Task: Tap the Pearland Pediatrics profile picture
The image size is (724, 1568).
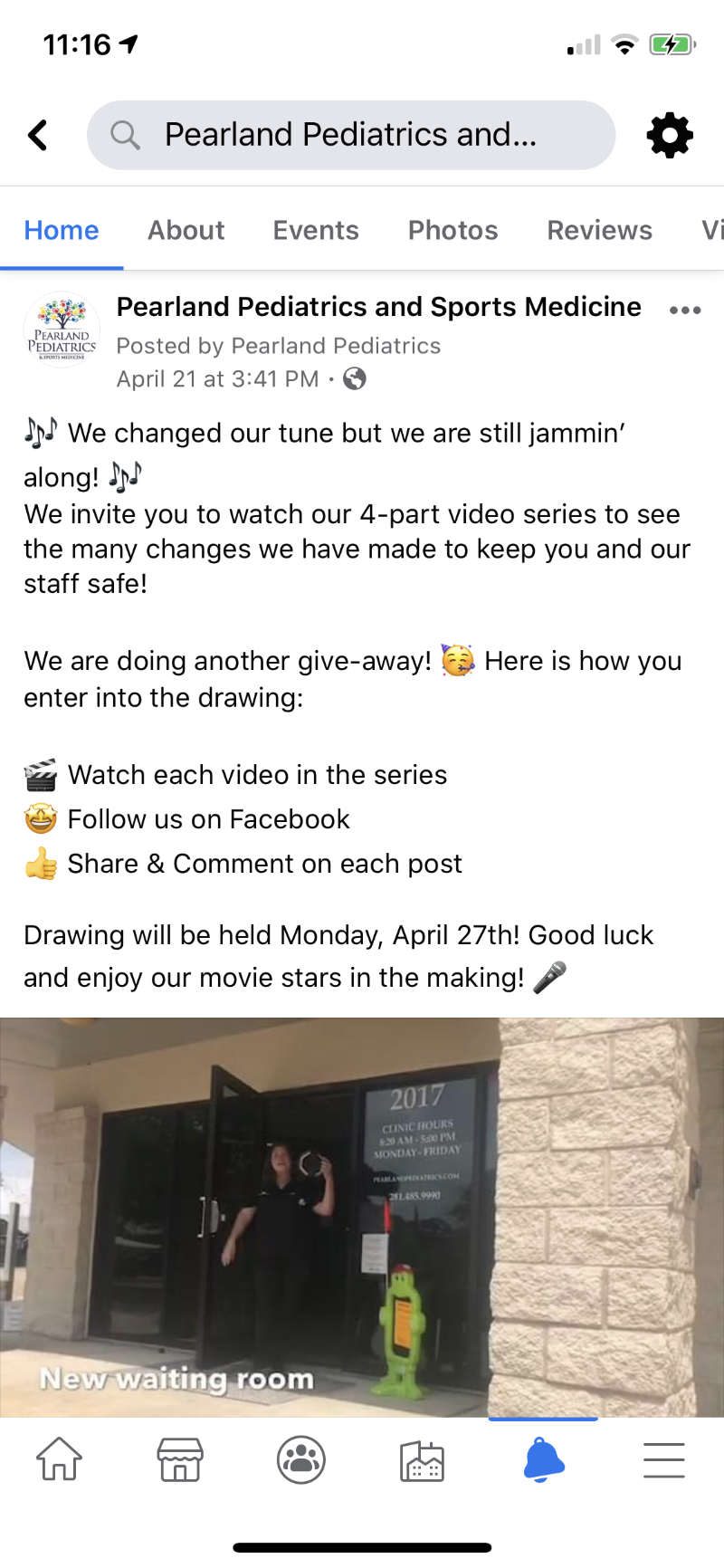Action: point(62,330)
